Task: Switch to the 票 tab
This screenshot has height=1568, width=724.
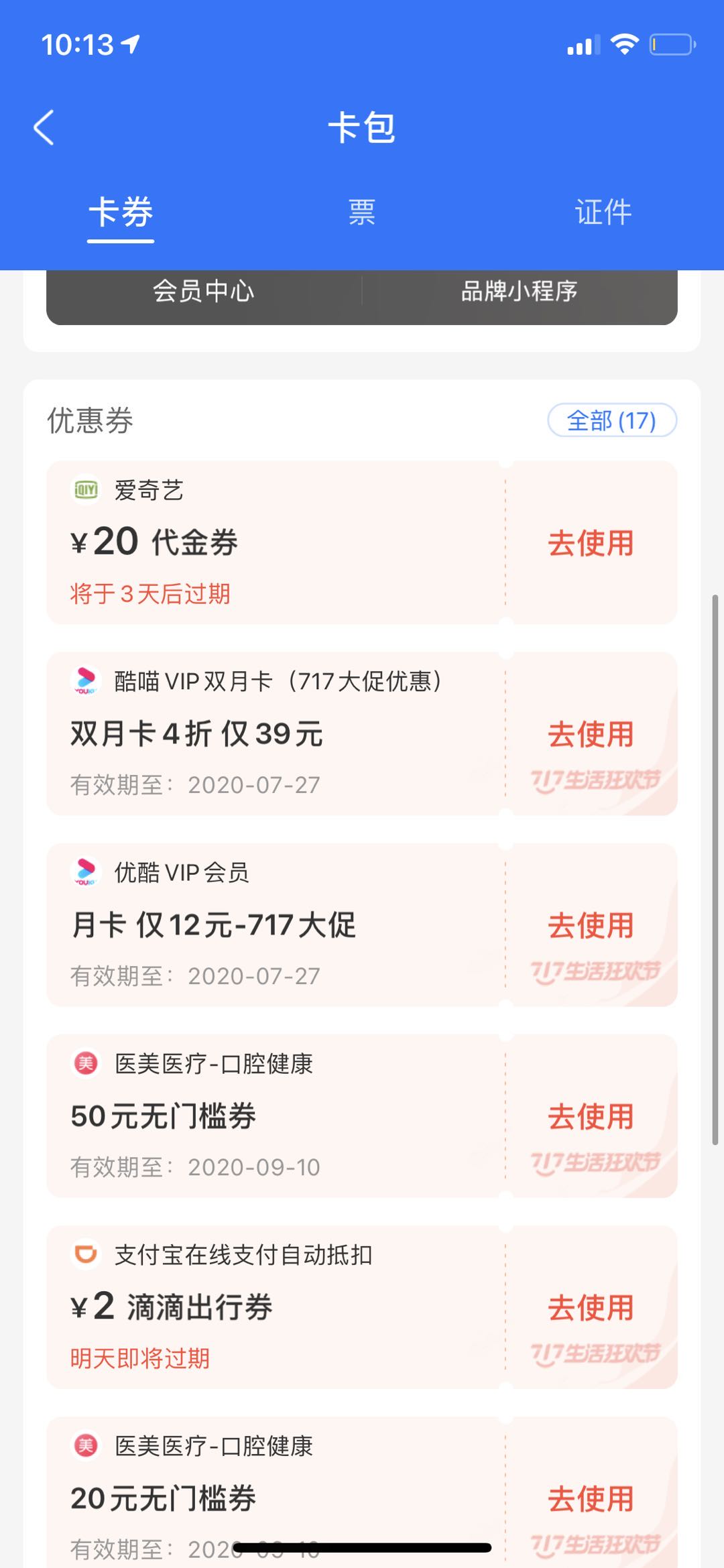Action: point(361,213)
